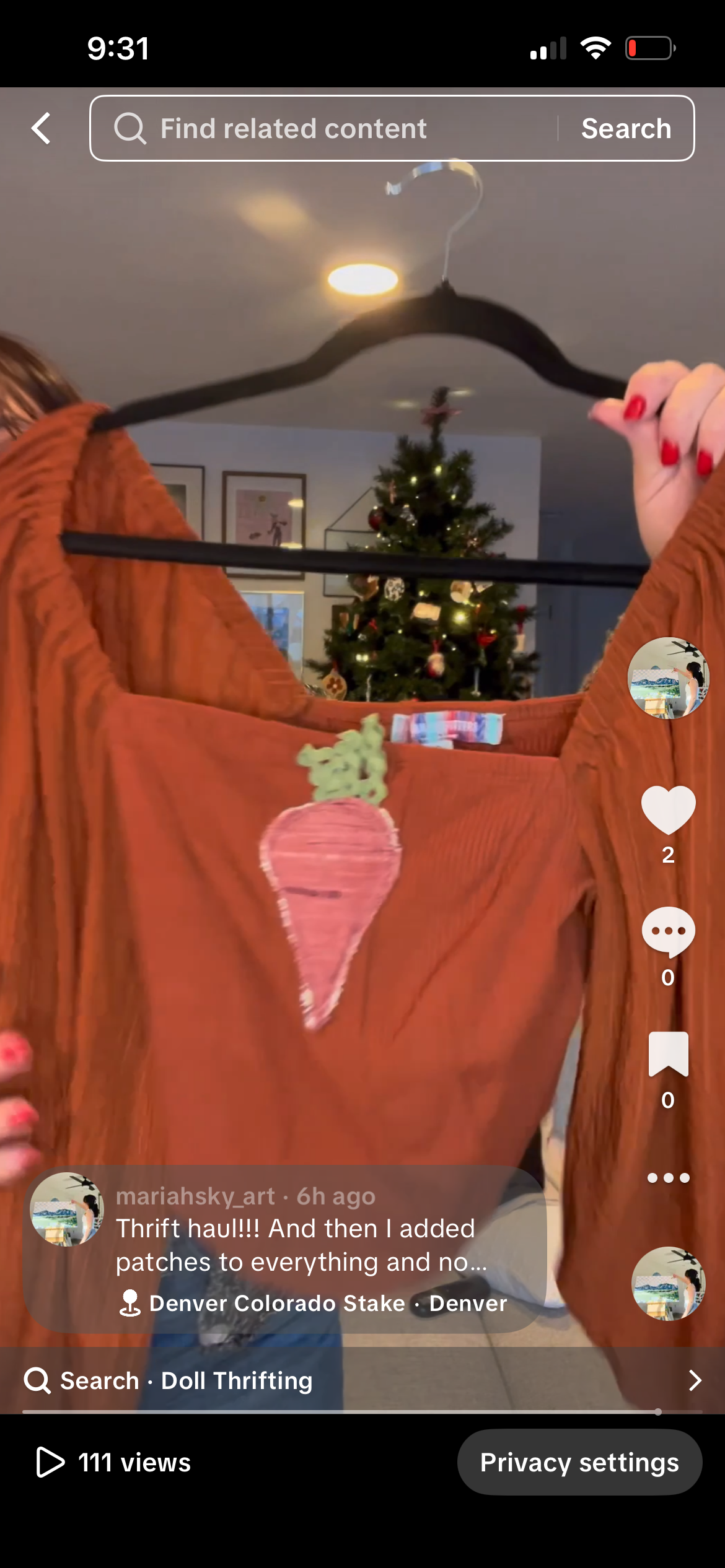Open the mariahsky_art profile from the caption
The height and width of the screenshot is (1568, 725).
tap(195, 1196)
